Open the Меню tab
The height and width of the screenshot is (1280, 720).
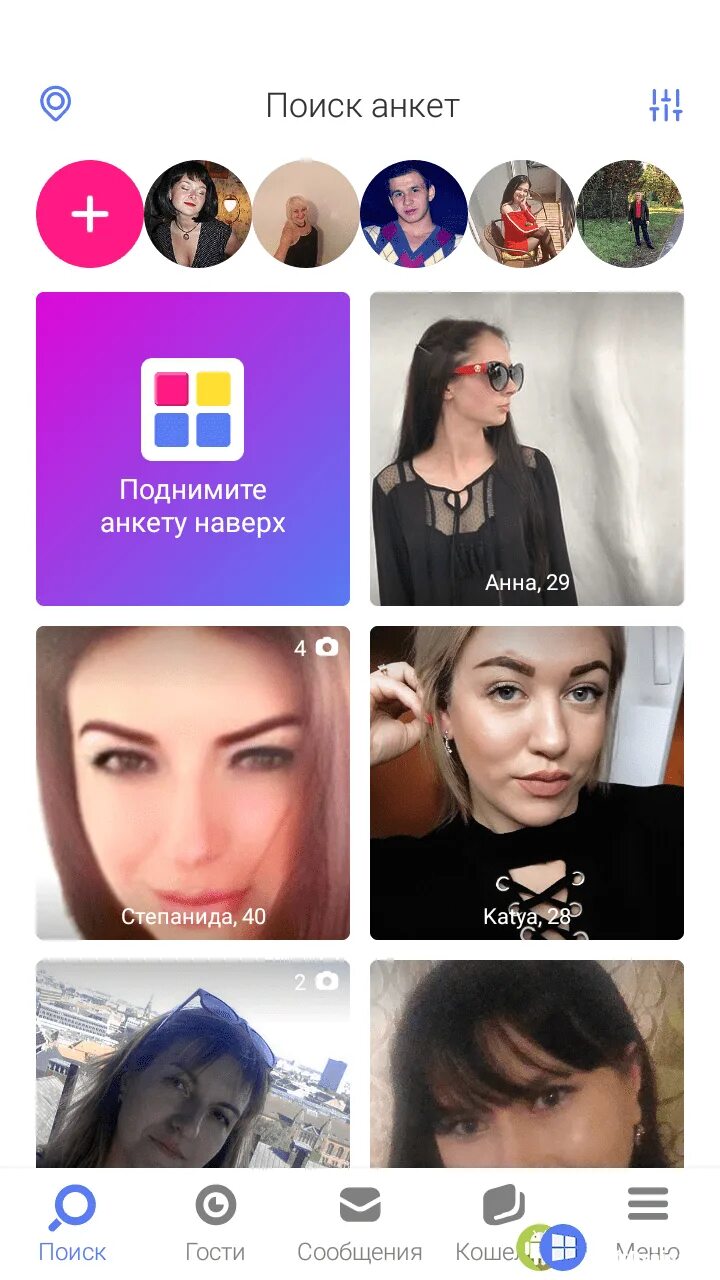pyautogui.click(x=648, y=1223)
